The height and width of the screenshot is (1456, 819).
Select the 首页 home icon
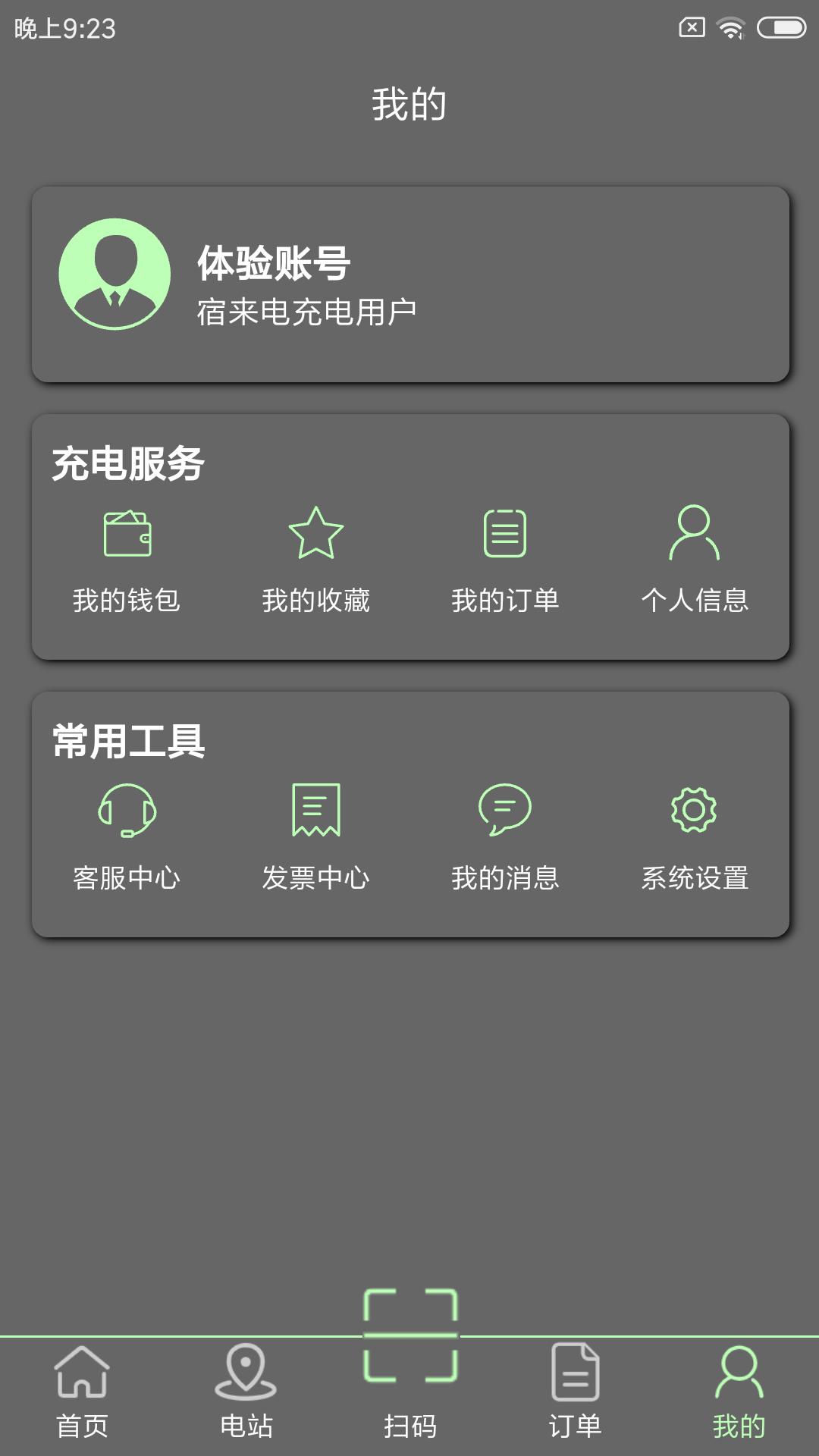click(x=82, y=1382)
